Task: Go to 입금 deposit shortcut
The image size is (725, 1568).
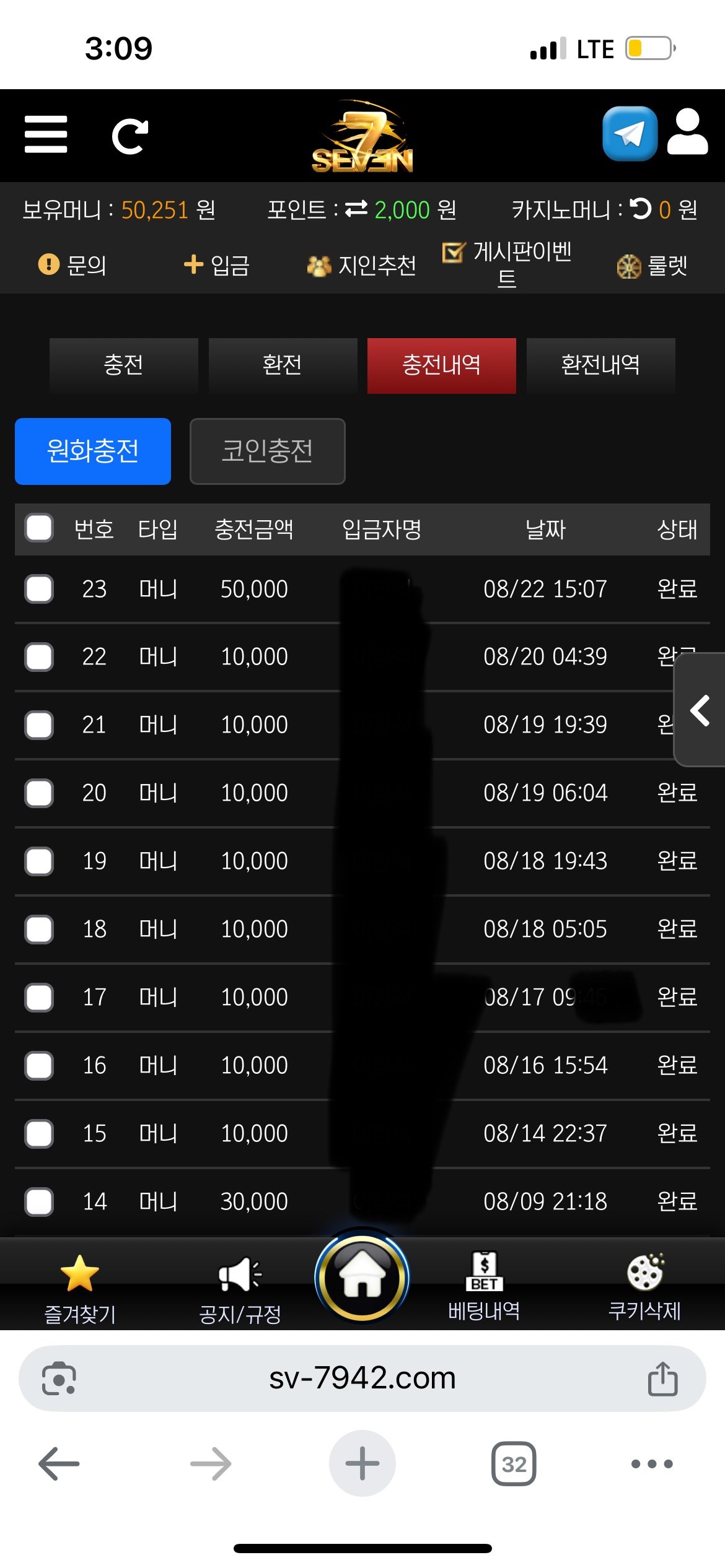Action: [x=217, y=265]
